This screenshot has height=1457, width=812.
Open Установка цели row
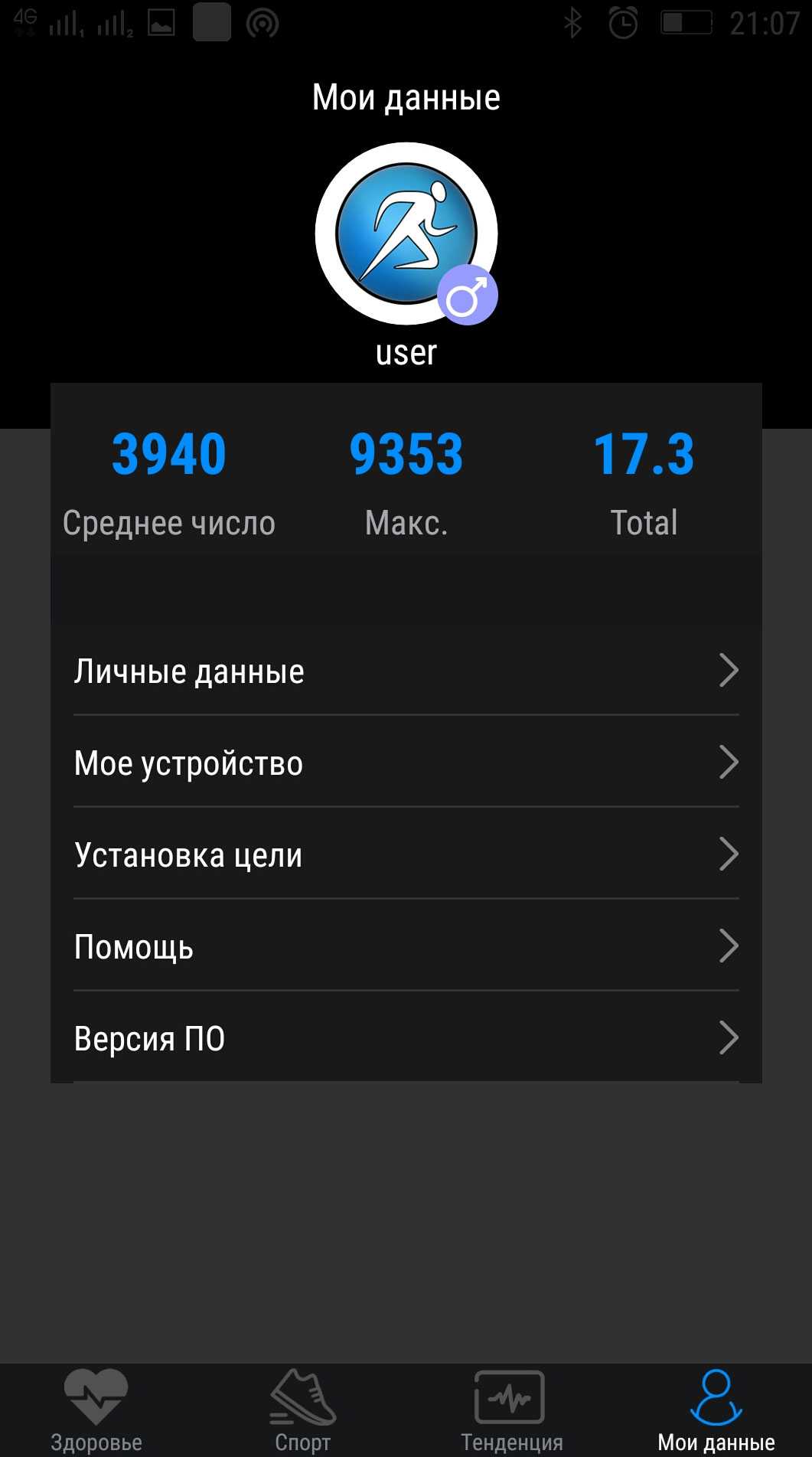pyautogui.click(x=406, y=854)
